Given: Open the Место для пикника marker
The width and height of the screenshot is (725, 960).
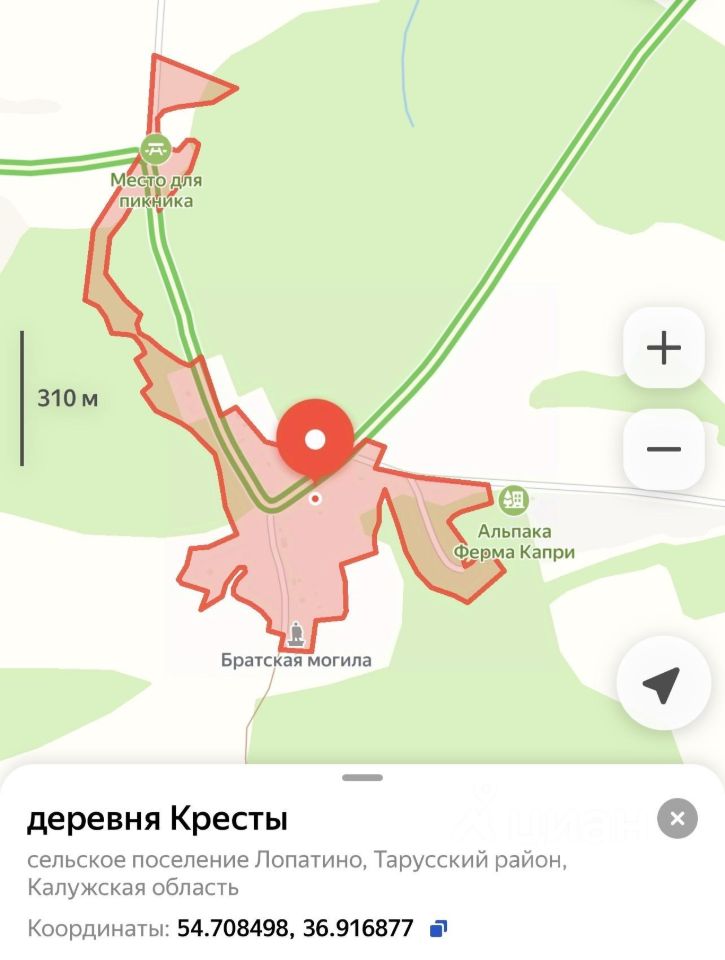Looking at the screenshot, I should point(155,150).
